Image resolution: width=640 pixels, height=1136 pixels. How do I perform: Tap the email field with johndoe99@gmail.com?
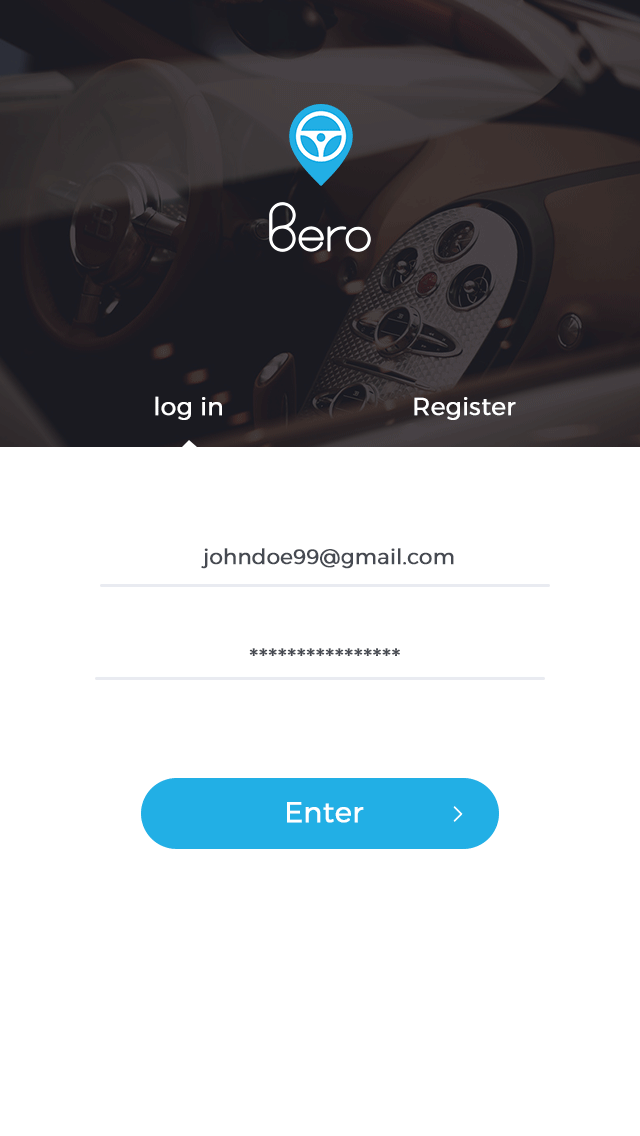click(327, 557)
